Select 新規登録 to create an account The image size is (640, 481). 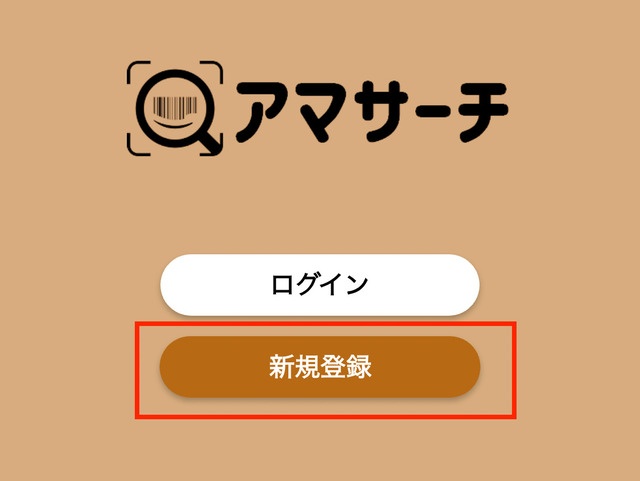(x=320, y=367)
